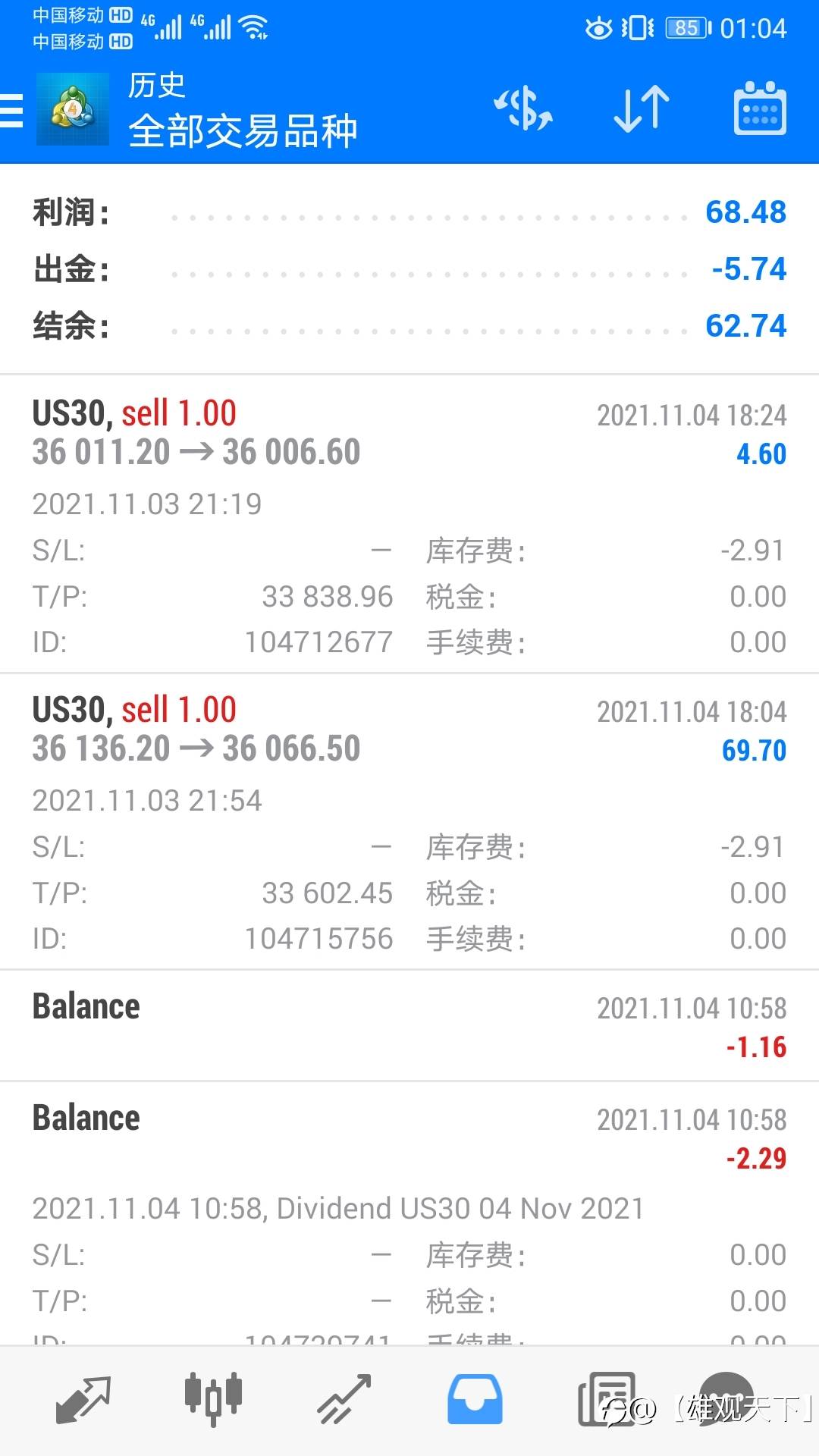Open the symbol filter dollar icon
The image size is (819, 1456).
[x=523, y=109]
